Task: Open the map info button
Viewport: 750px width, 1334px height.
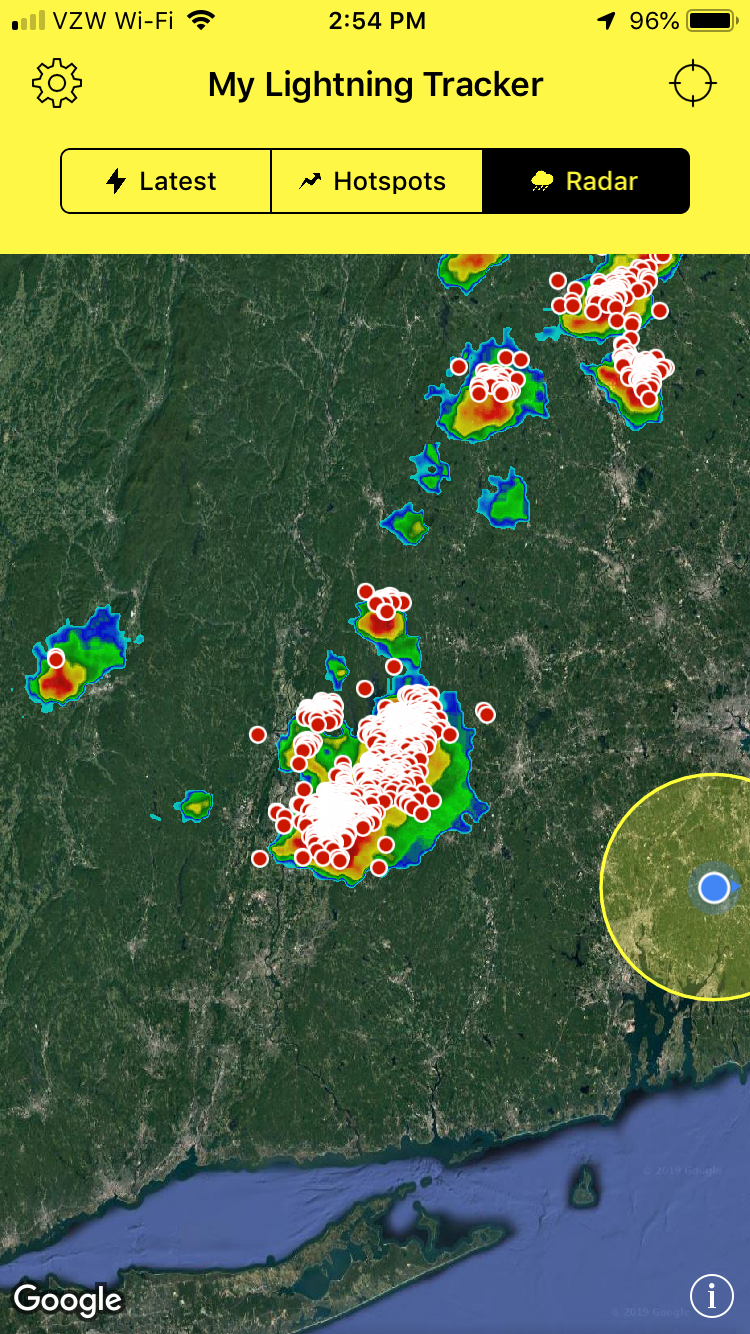Action: click(711, 1296)
